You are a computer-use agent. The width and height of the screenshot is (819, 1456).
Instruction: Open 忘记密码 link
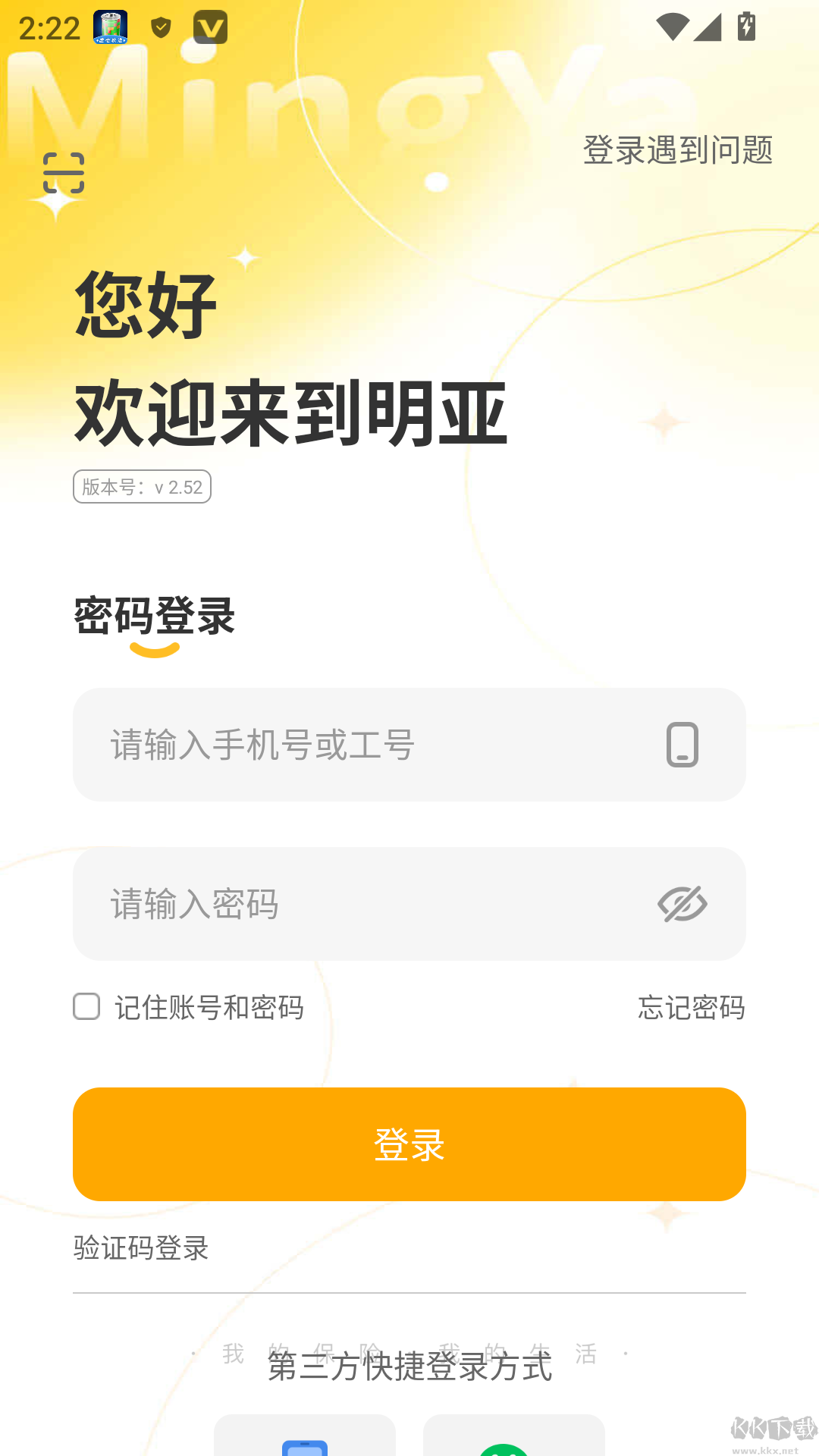pyautogui.click(x=691, y=1009)
